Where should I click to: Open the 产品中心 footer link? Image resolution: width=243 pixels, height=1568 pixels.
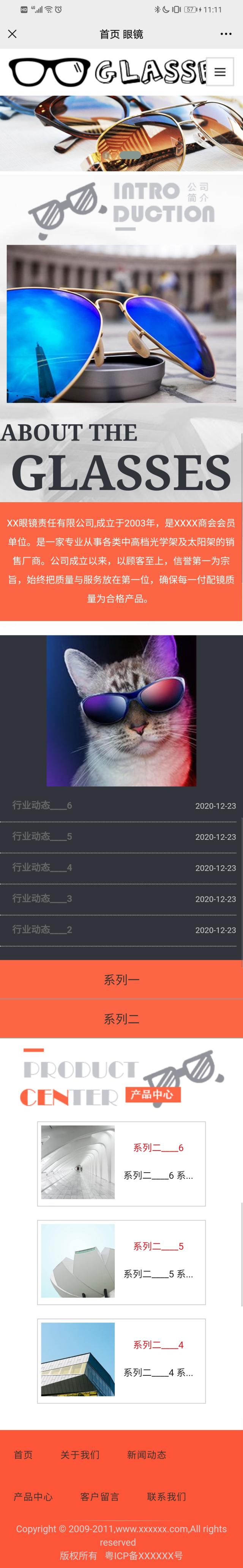tap(33, 1497)
